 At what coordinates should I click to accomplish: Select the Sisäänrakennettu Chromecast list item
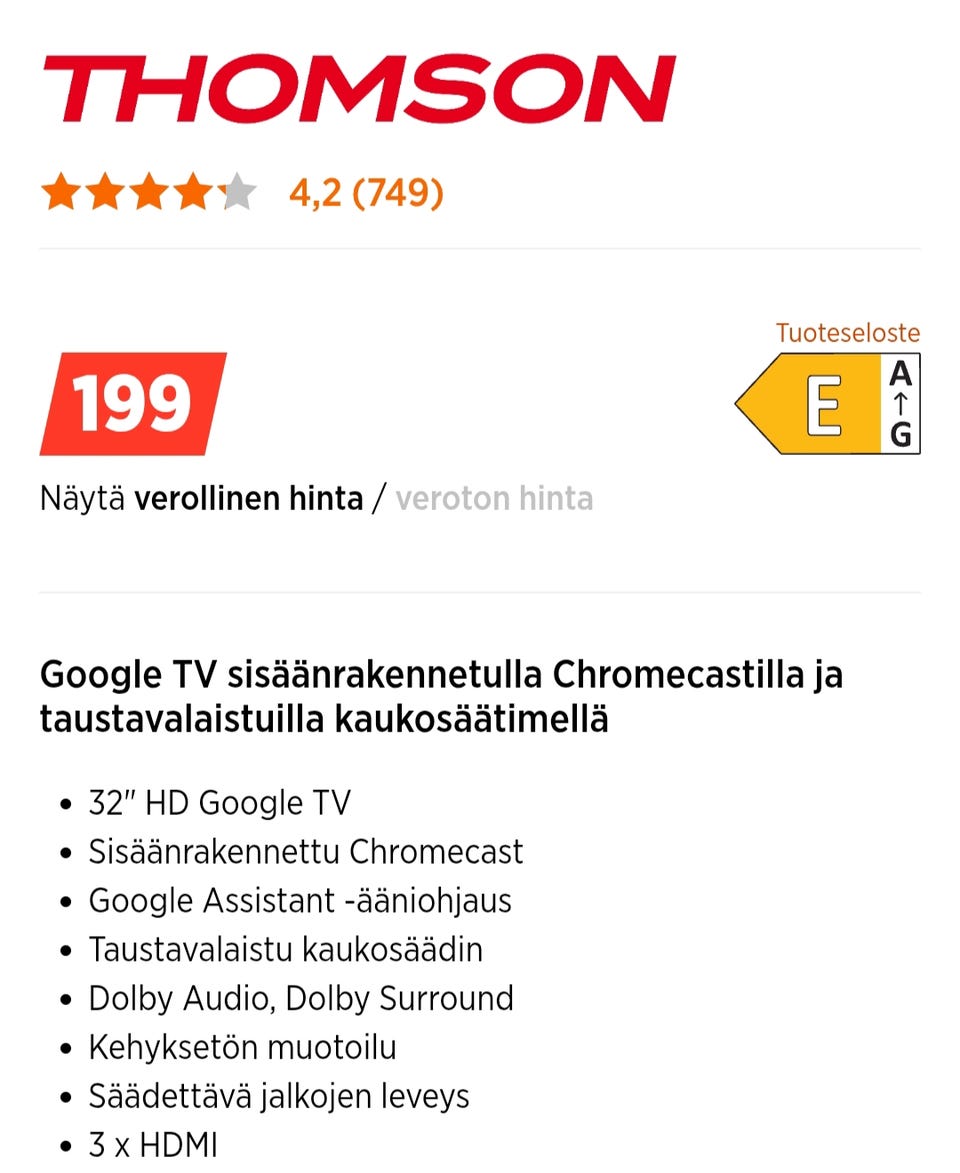306,852
